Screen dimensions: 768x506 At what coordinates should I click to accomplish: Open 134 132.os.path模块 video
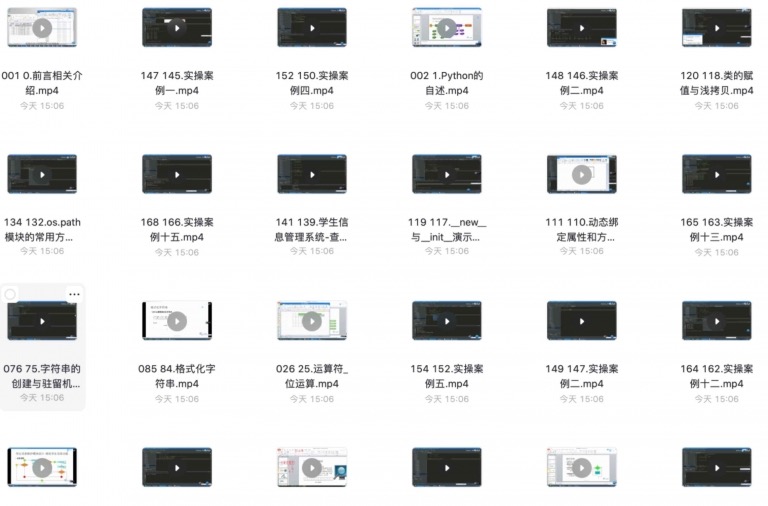pos(42,174)
